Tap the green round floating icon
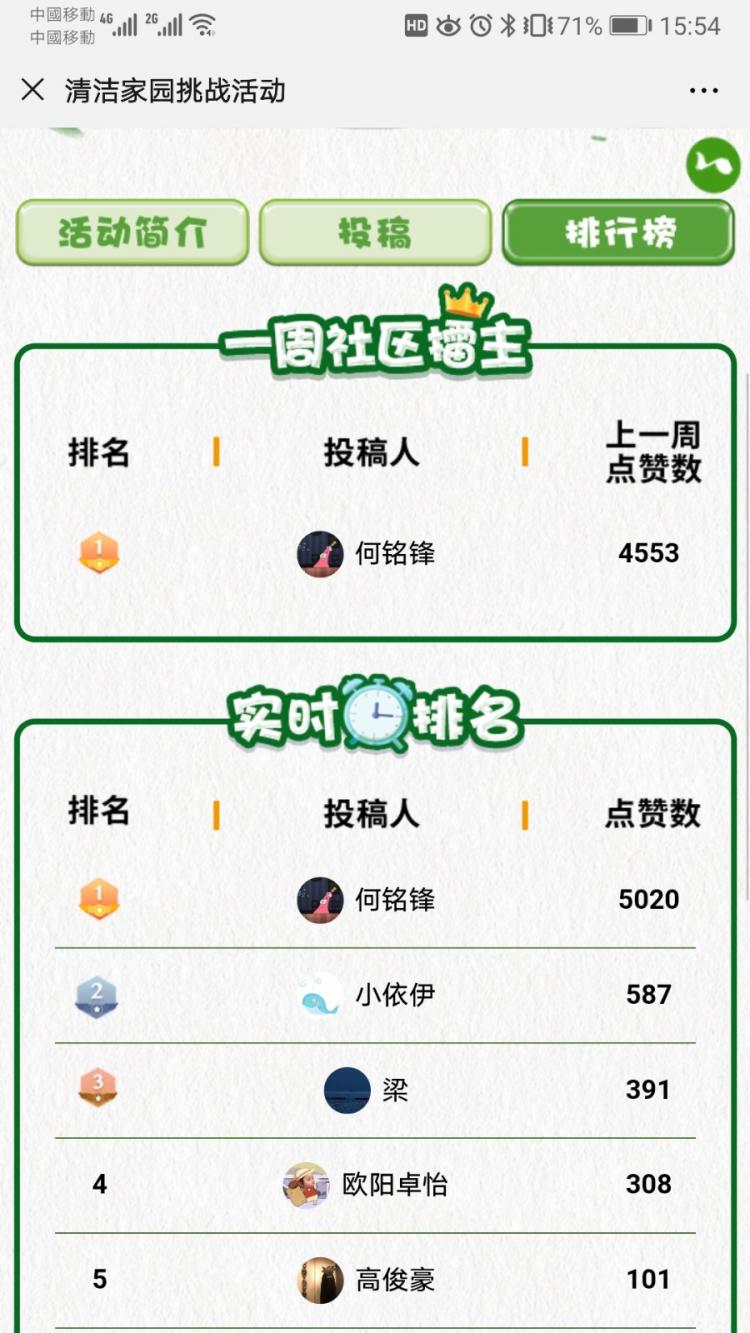The width and height of the screenshot is (750, 1333). 713,165
